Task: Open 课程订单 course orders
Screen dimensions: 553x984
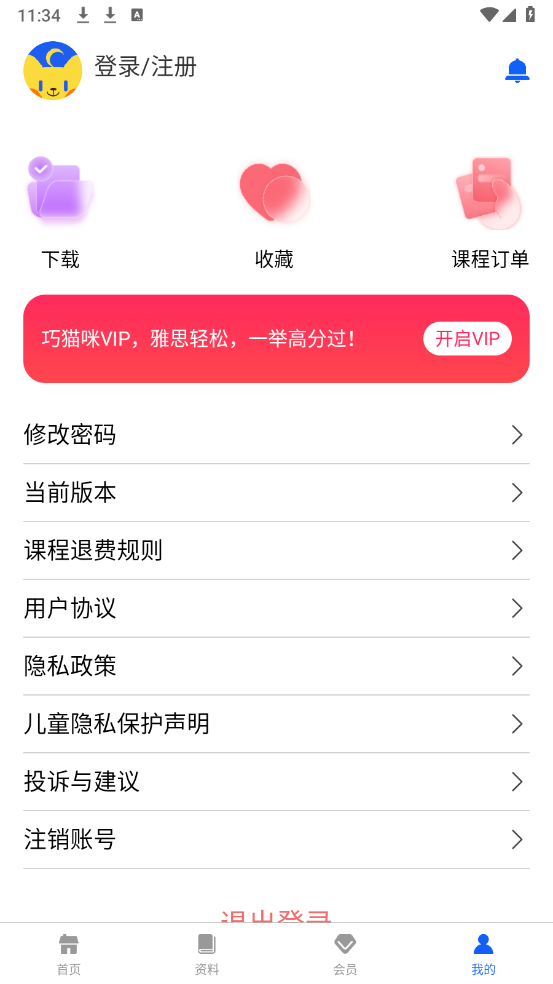Action: [x=490, y=213]
